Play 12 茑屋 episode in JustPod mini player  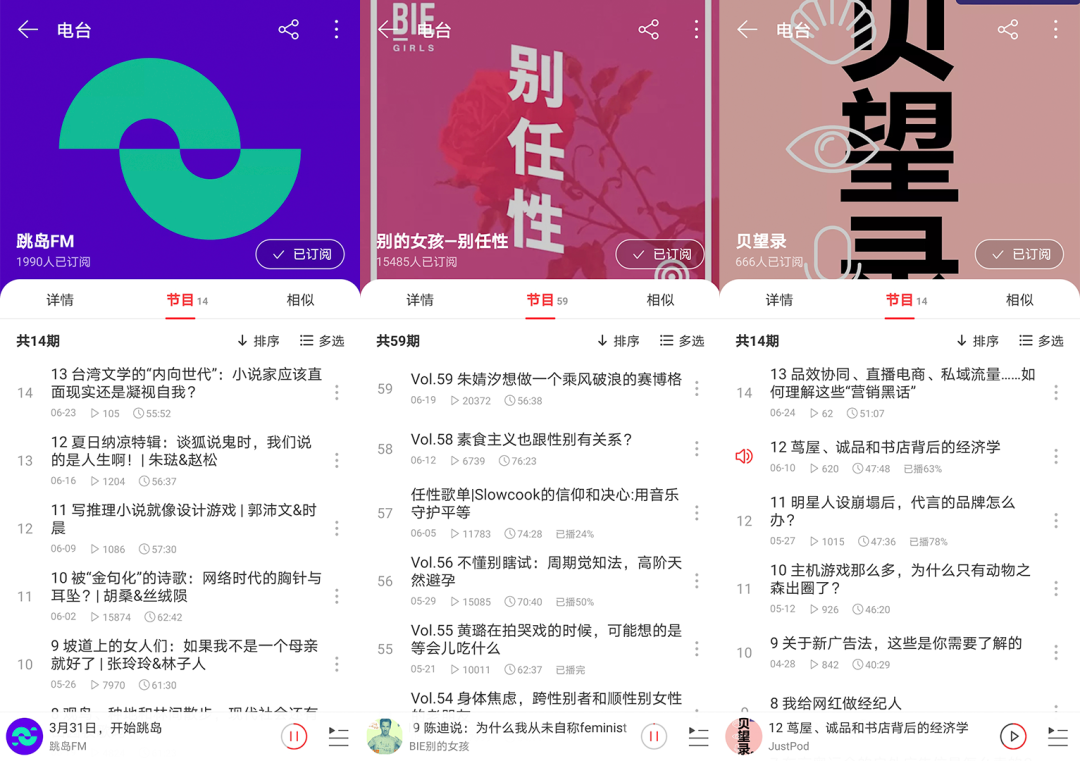tap(1013, 737)
